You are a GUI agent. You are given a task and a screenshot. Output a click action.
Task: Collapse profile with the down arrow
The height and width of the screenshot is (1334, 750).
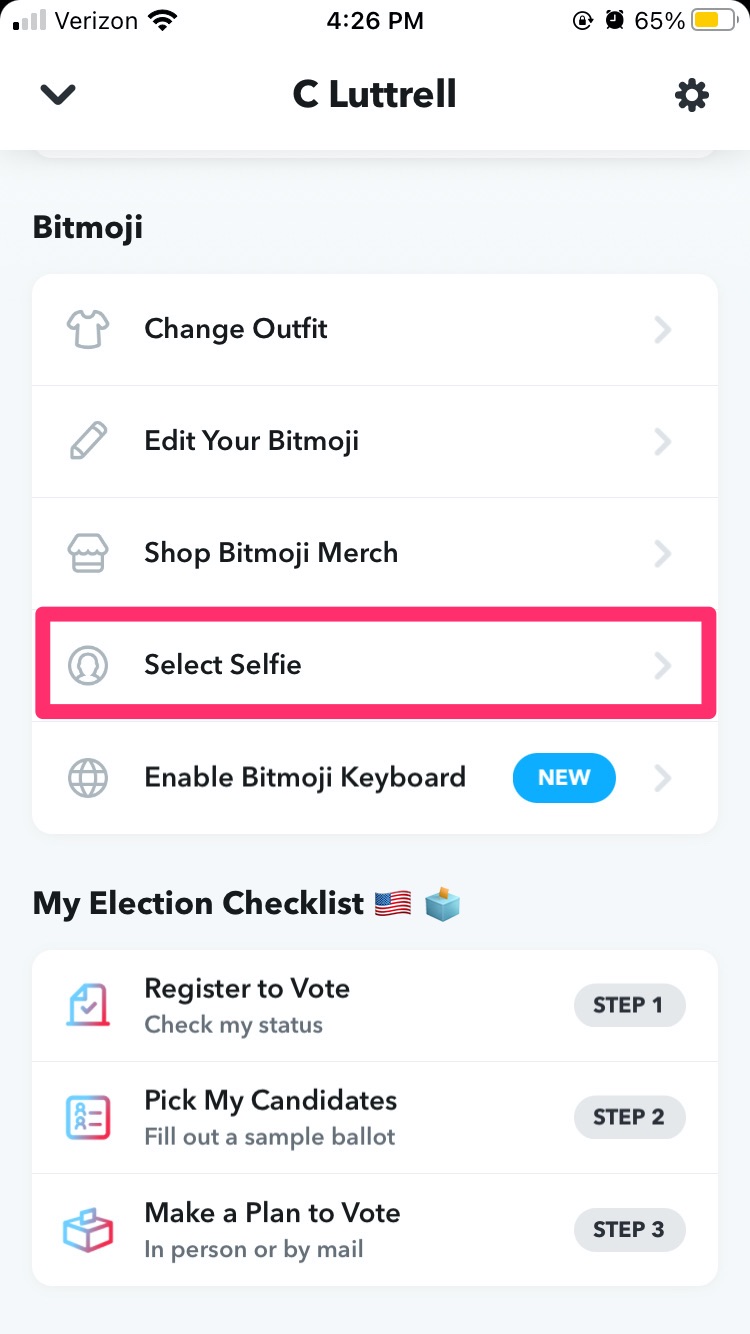click(57, 94)
